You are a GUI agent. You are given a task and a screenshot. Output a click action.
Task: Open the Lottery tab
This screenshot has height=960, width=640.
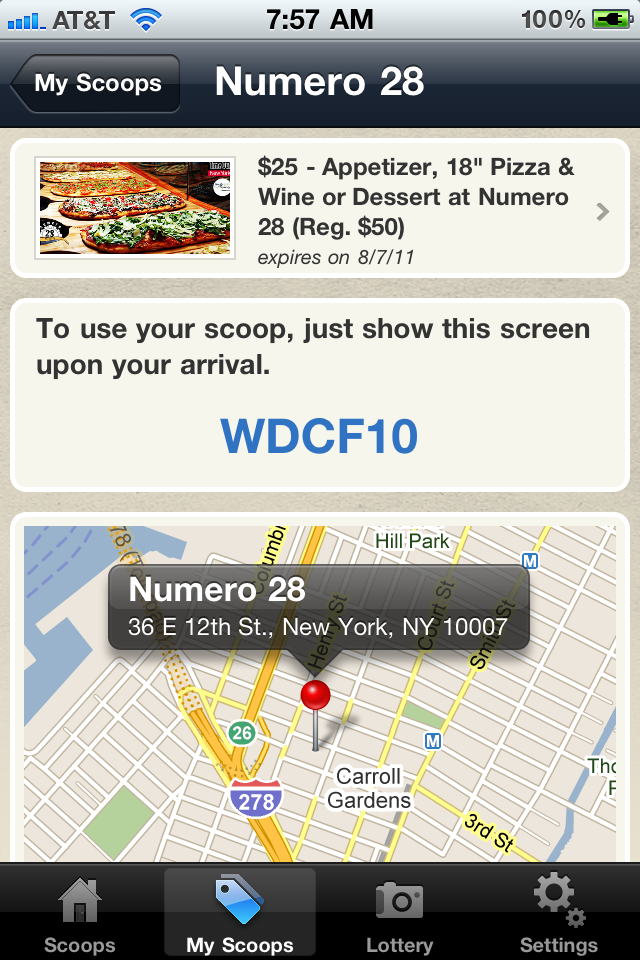point(400,913)
